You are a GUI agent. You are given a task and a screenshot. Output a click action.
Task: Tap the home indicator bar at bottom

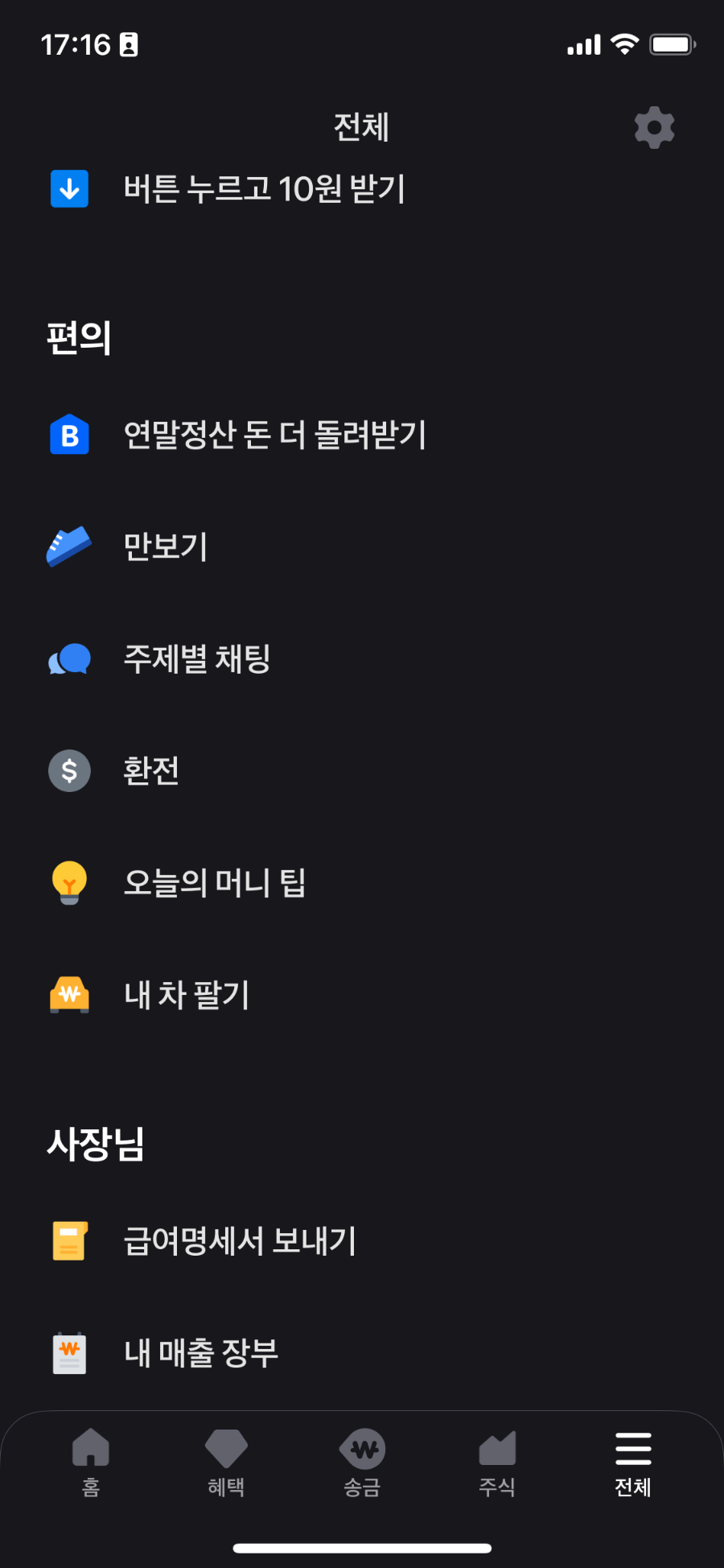point(362,1547)
